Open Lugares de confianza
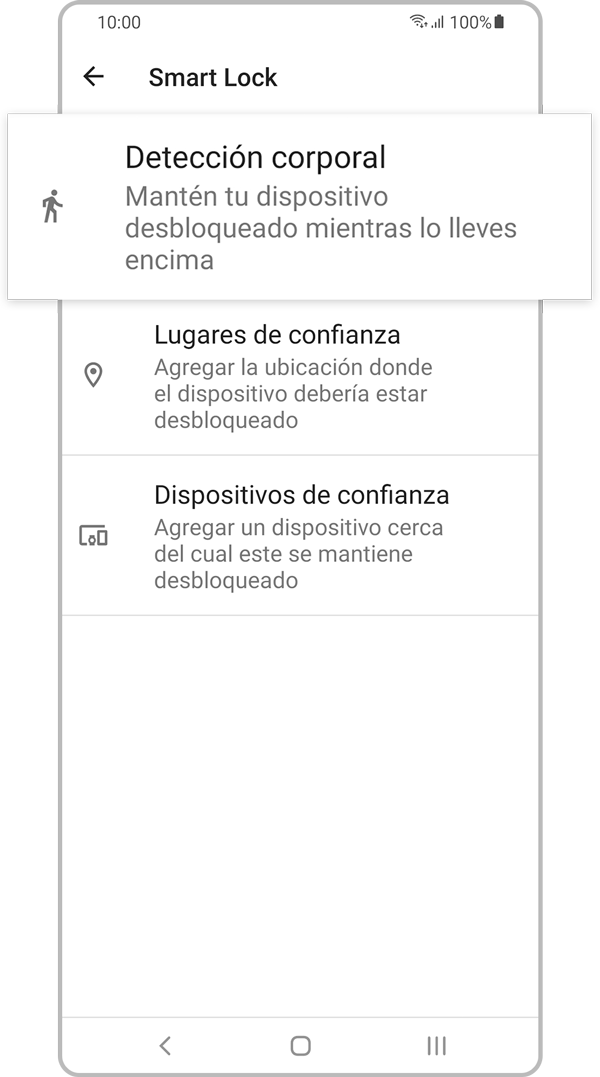The image size is (600, 1077). pyautogui.click(x=300, y=376)
